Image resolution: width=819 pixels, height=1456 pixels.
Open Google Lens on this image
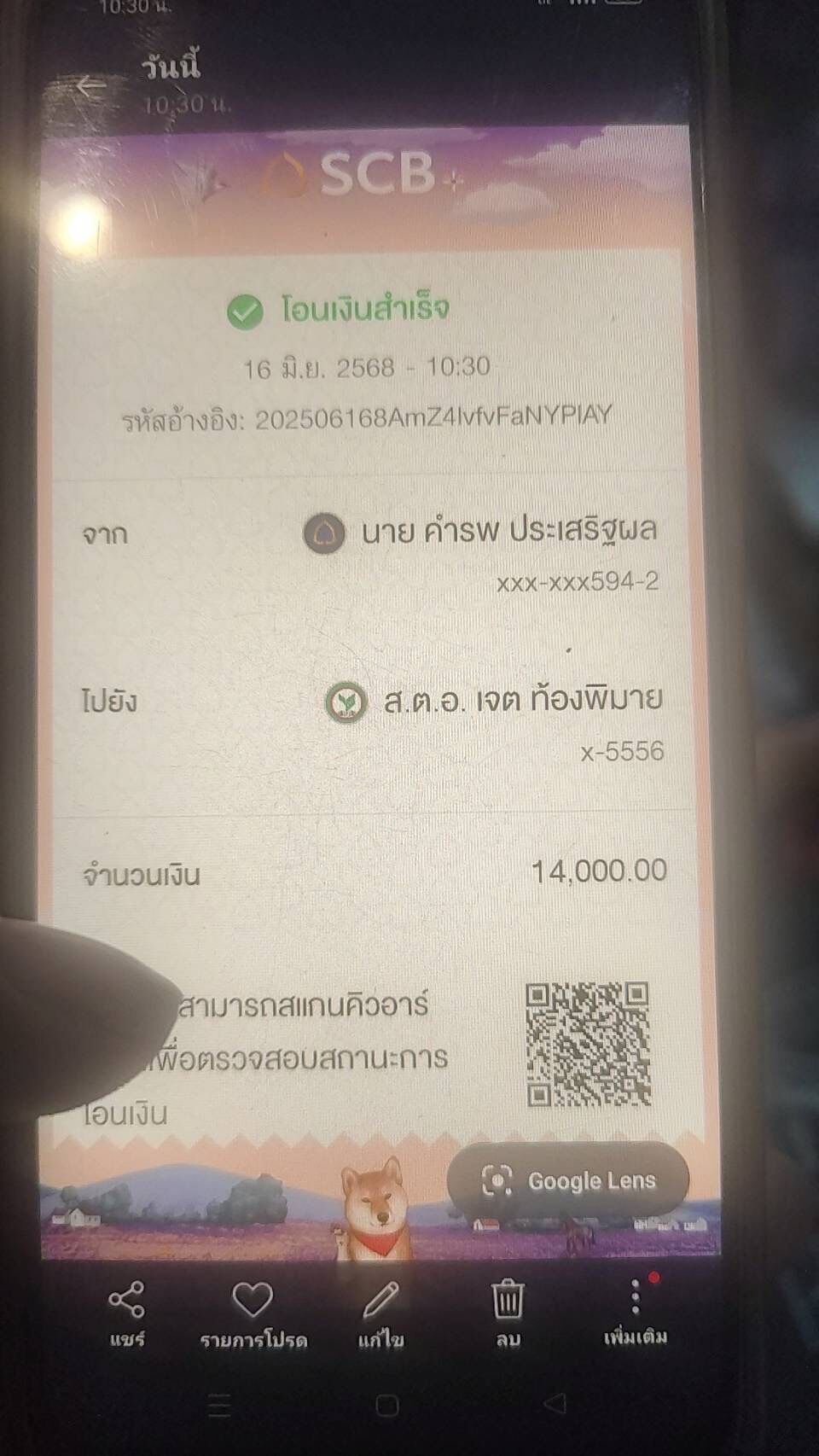pyautogui.click(x=568, y=1181)
